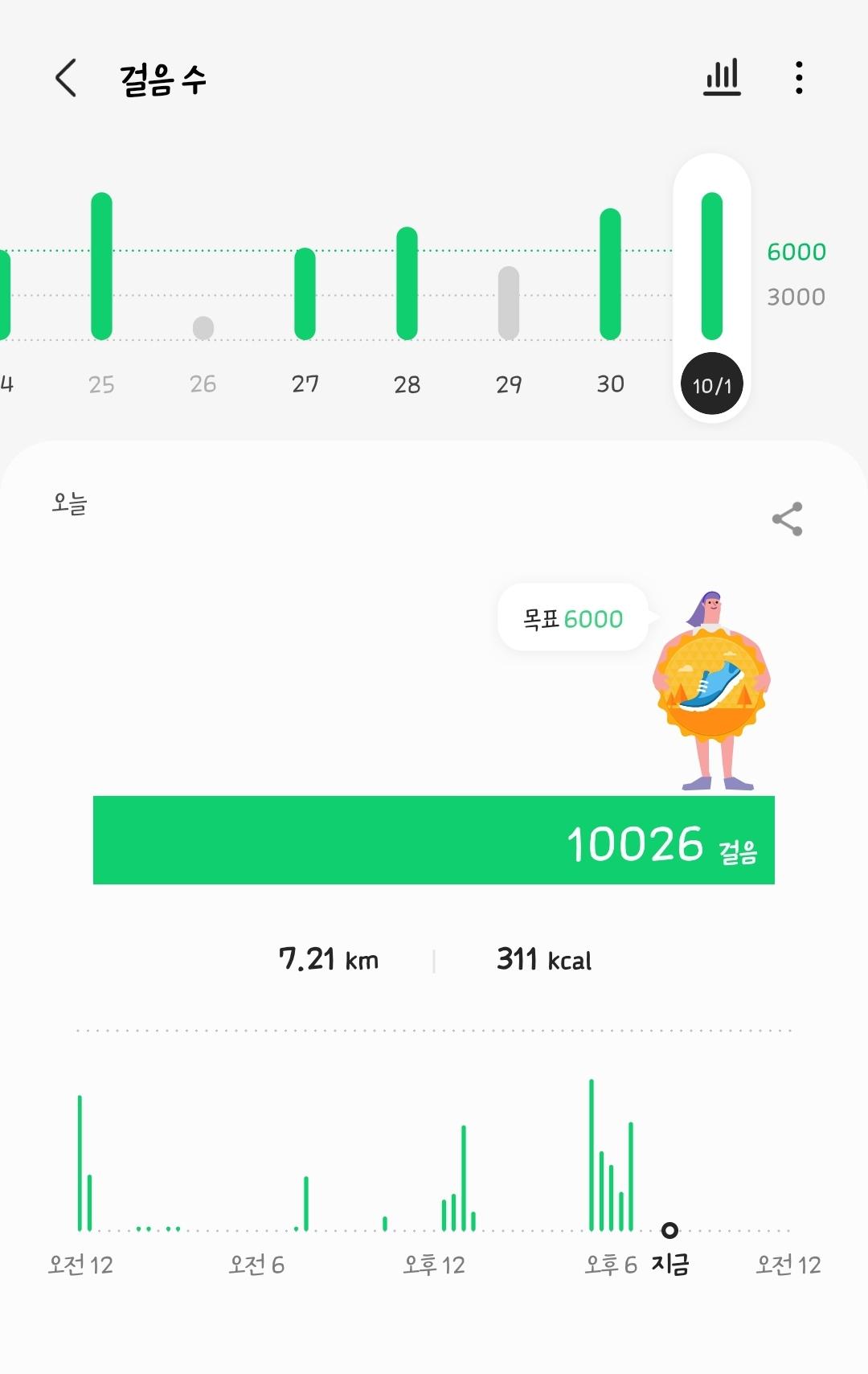This screenshot has width=868, height=1374.
Task: Select the day 28 step bar
Action: [x=407, y=283]
